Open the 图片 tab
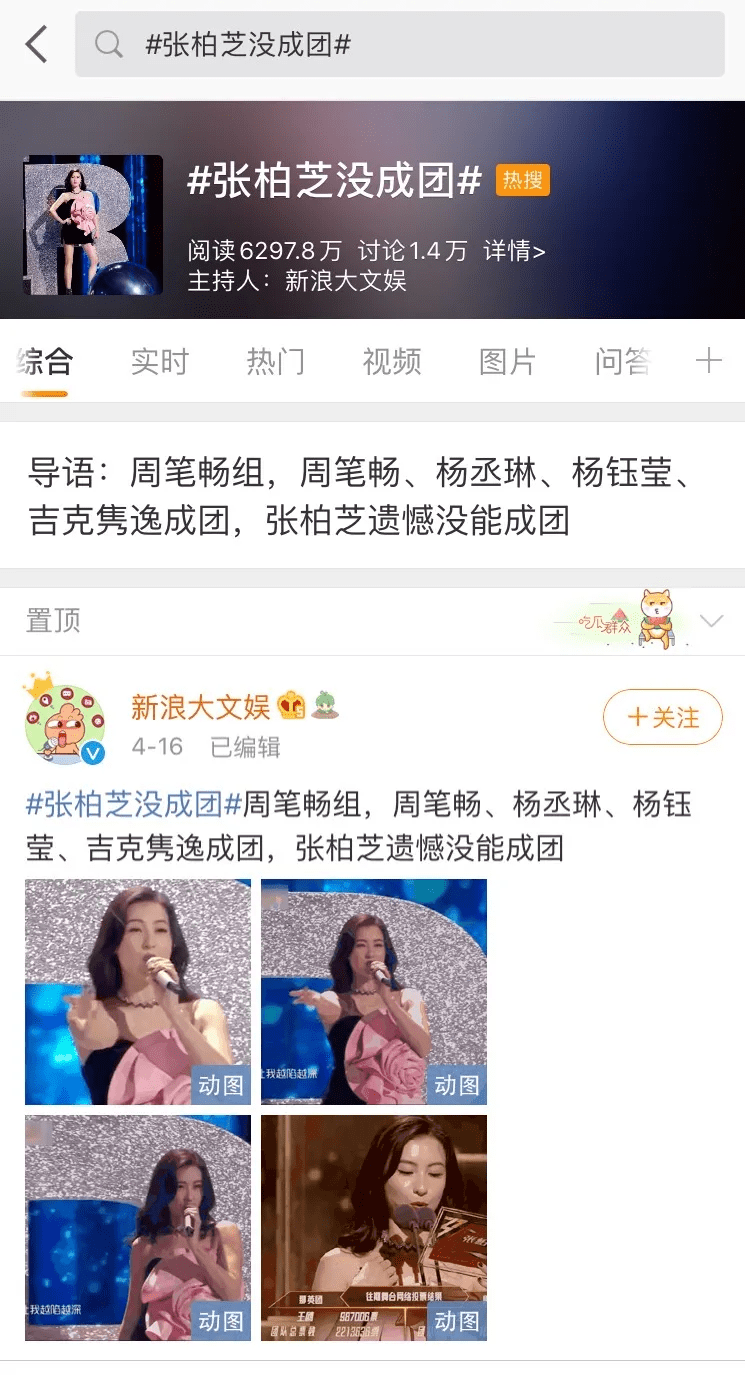745x1375 pixels. tap(509, 362)
